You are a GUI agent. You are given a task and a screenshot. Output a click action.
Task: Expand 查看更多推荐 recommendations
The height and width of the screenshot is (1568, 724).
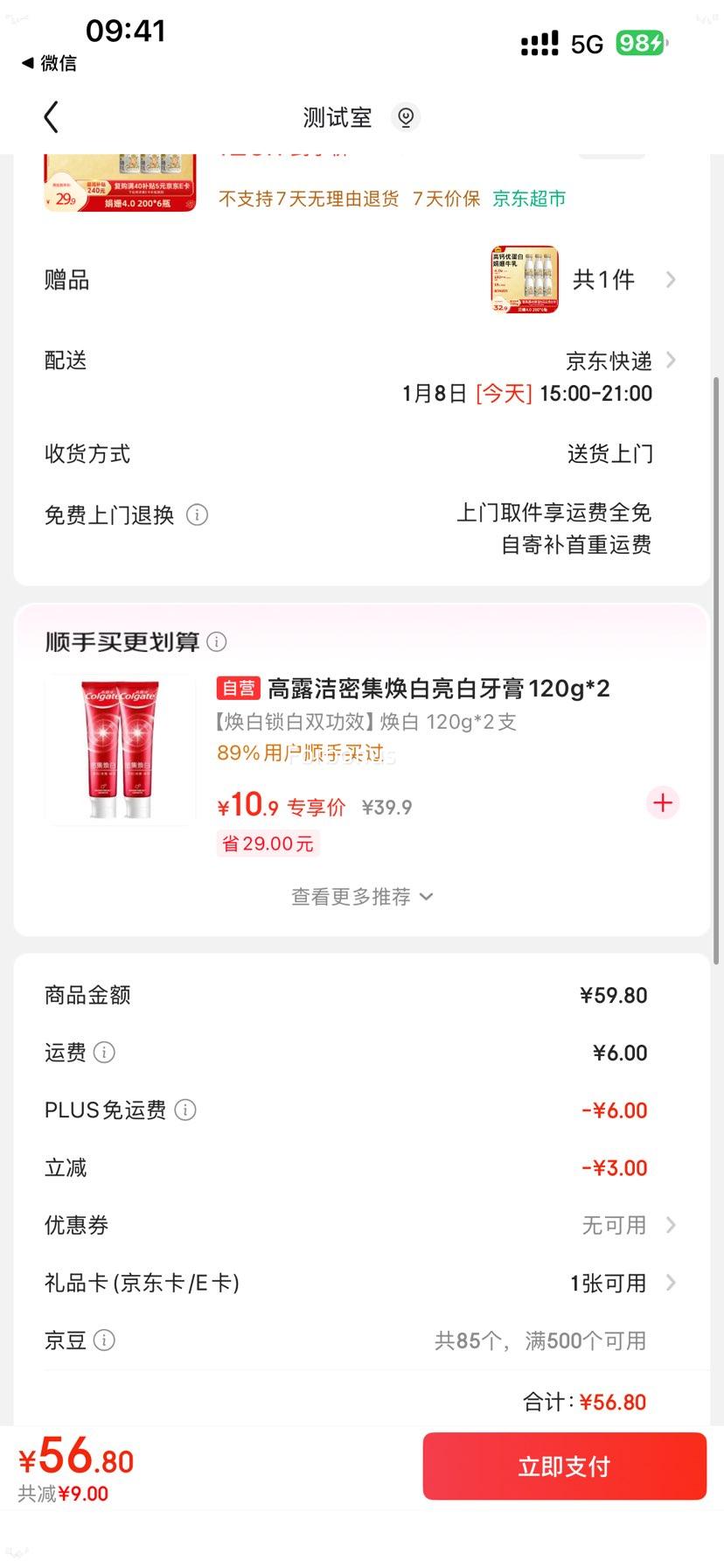click(361, 896)
